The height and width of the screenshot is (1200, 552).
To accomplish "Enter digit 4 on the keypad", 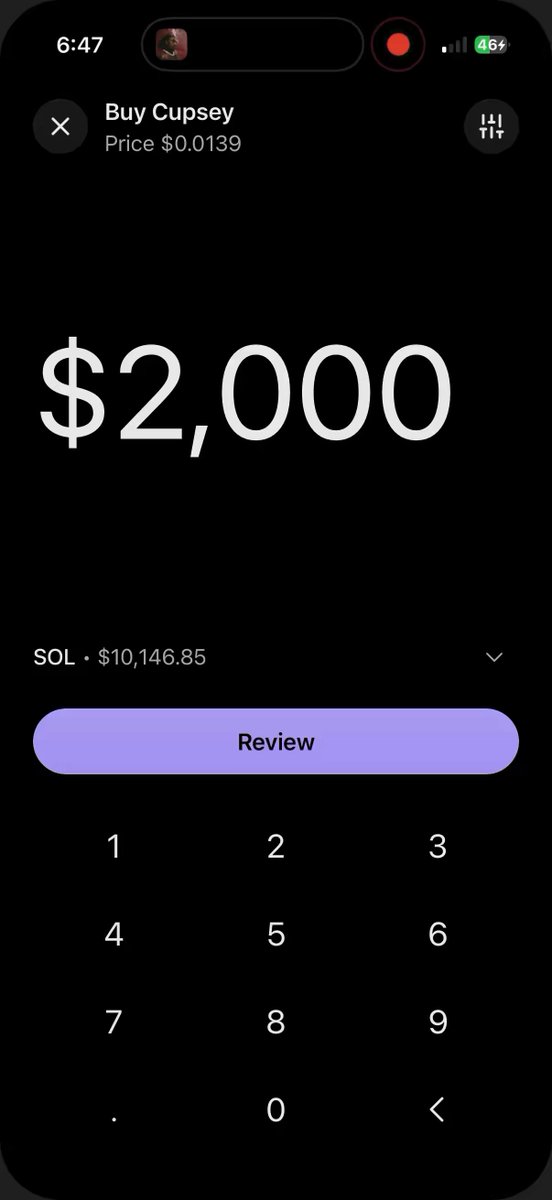I will (114, 935).
